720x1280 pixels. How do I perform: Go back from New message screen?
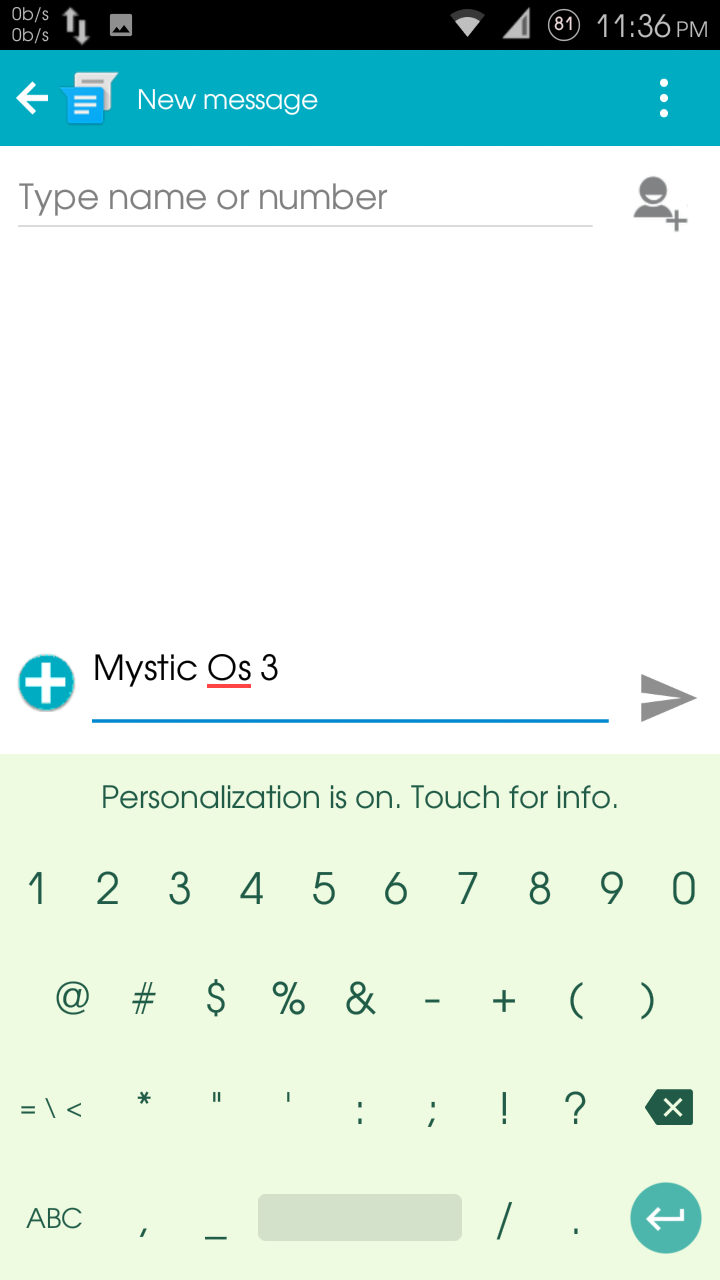(x=33, y=99)
